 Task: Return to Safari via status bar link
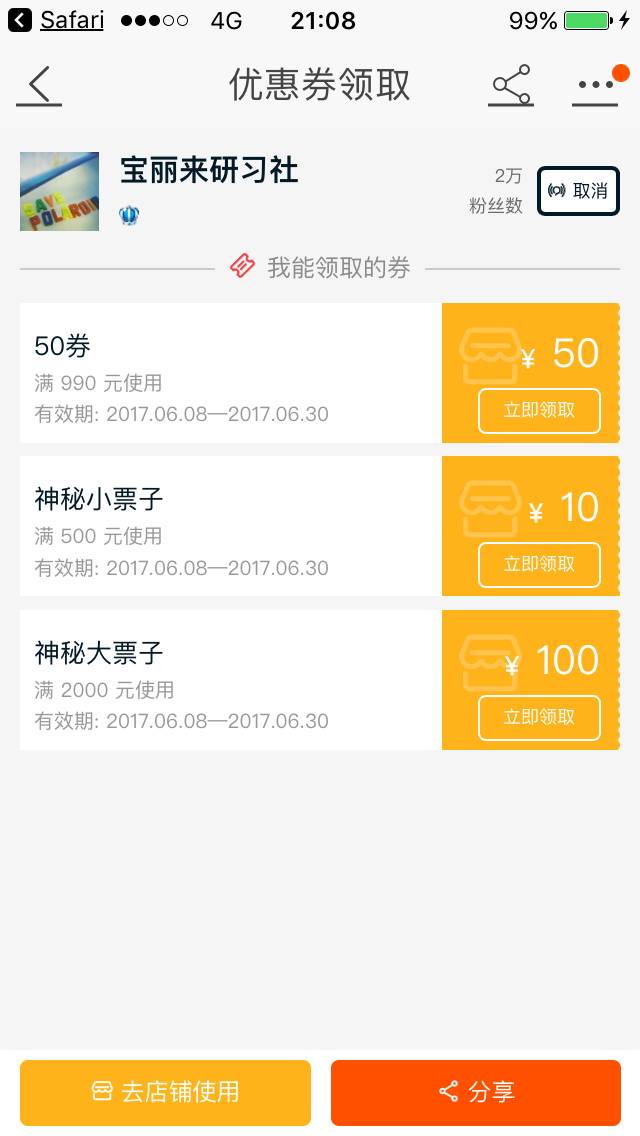(58, 20)
